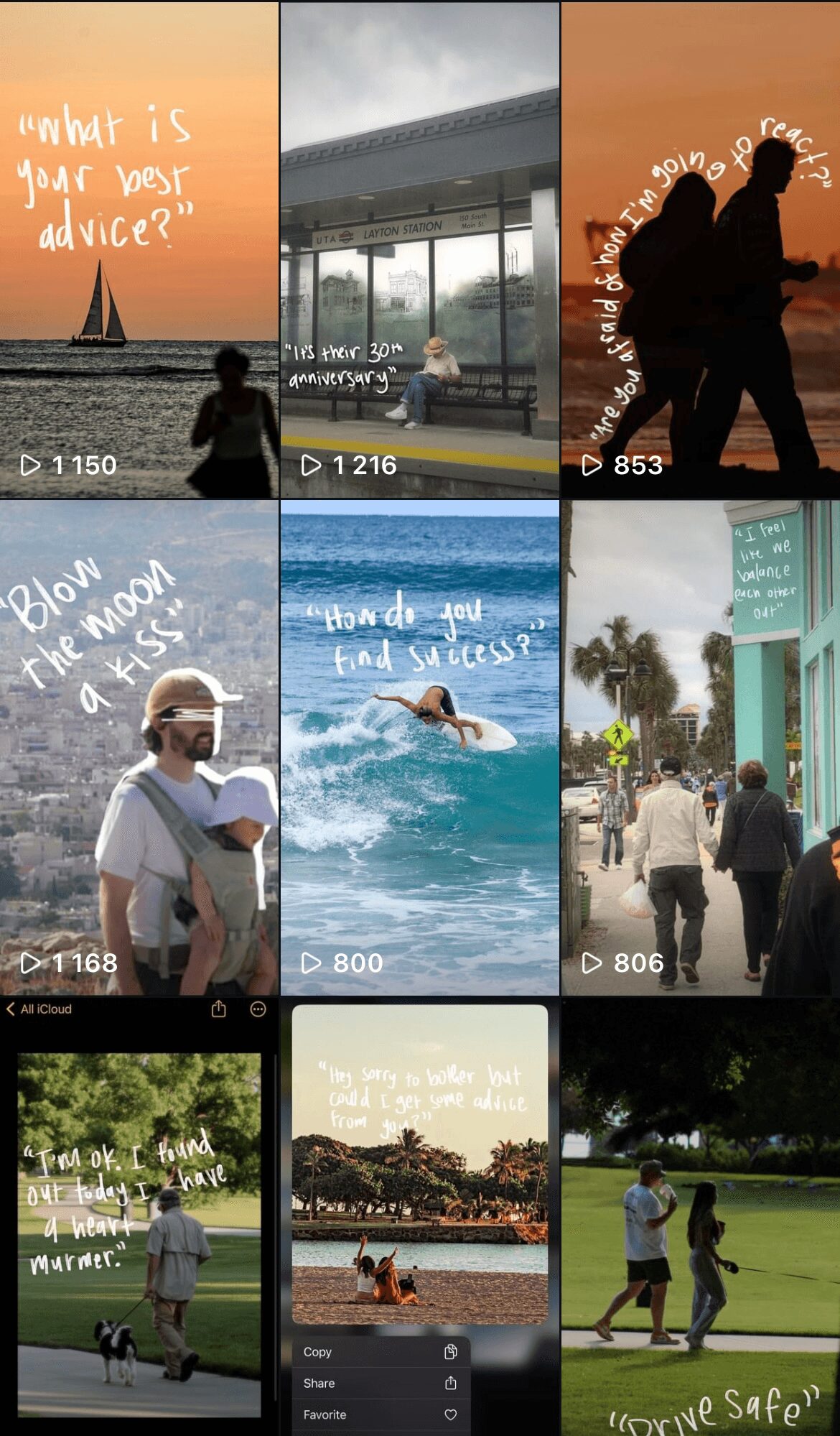
Task: Play the "we balance each other out" video
Action: point(700,747)
